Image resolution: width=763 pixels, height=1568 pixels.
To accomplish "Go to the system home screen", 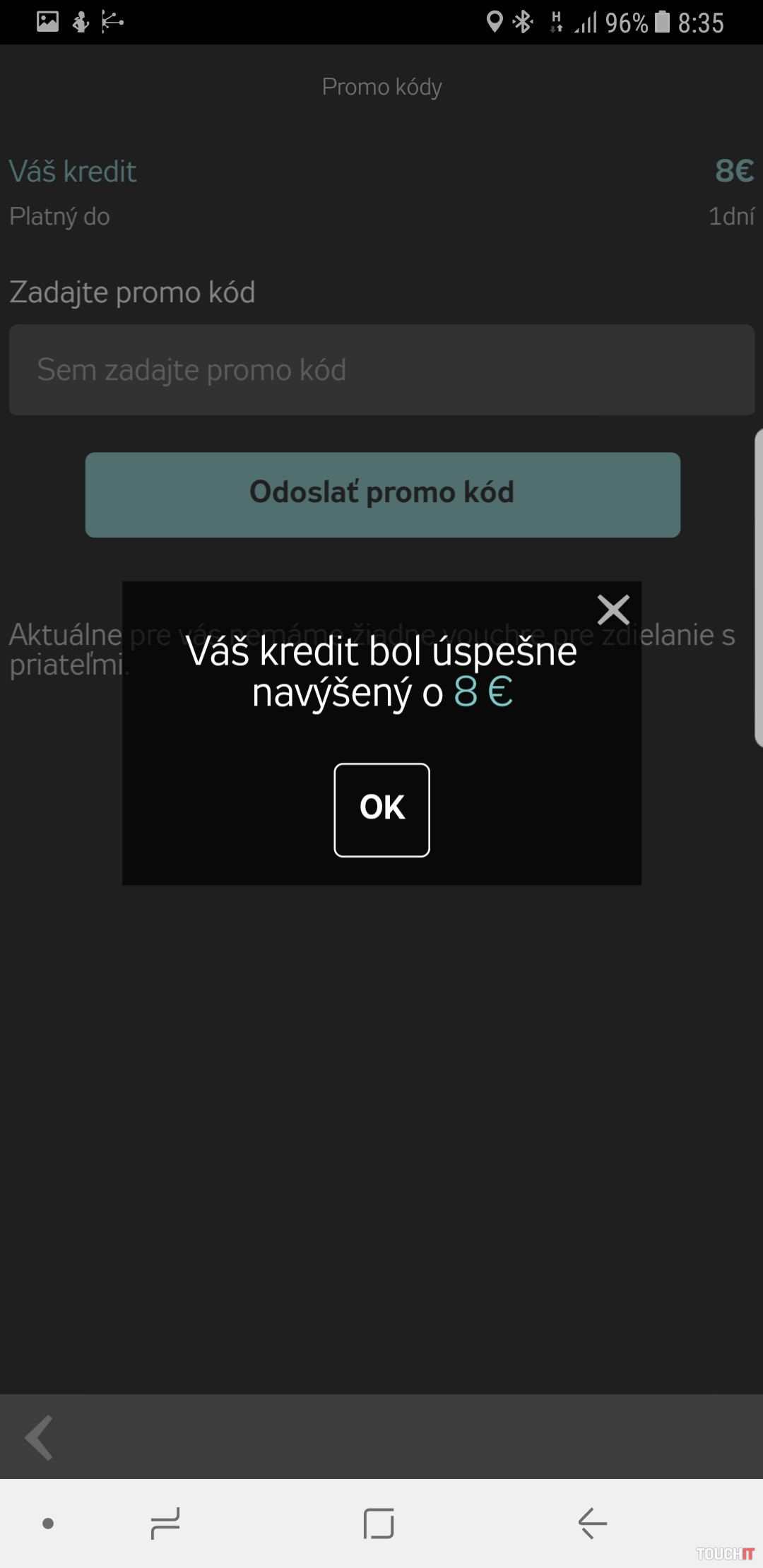I will point(379,1523).
